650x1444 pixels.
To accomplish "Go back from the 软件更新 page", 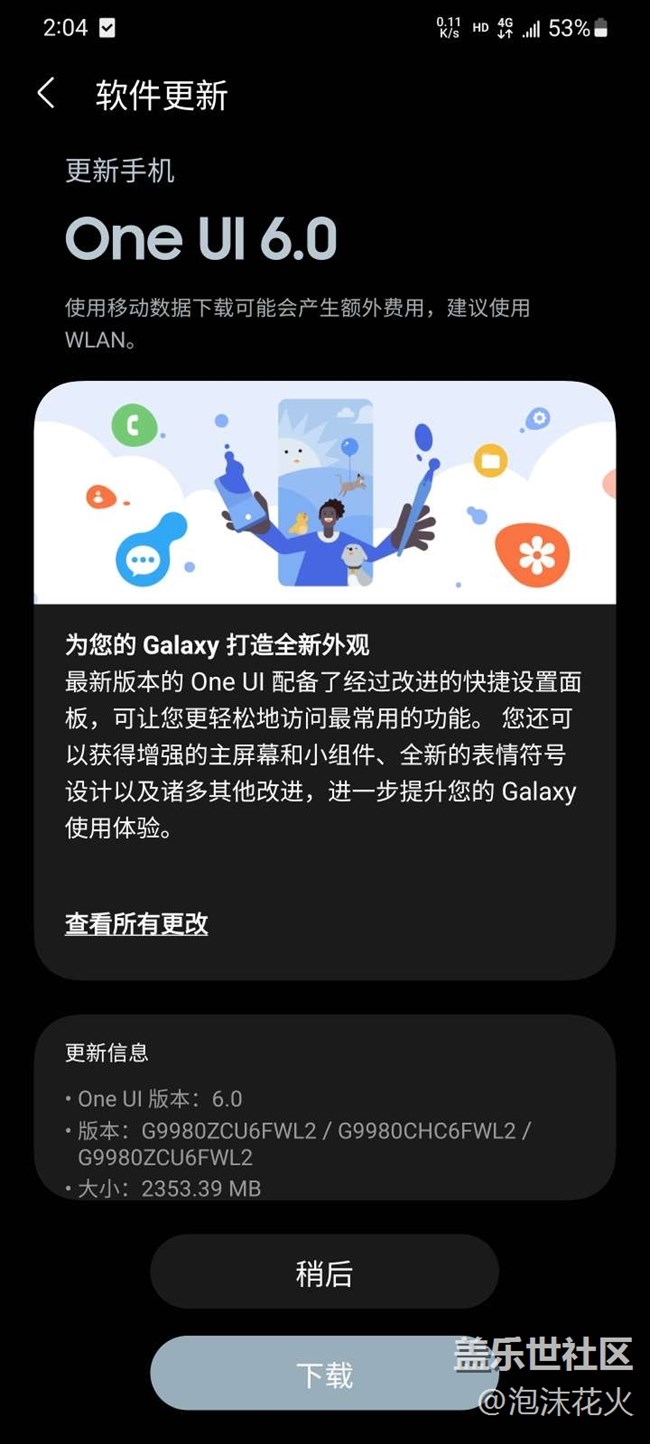I will pos(46,94).
